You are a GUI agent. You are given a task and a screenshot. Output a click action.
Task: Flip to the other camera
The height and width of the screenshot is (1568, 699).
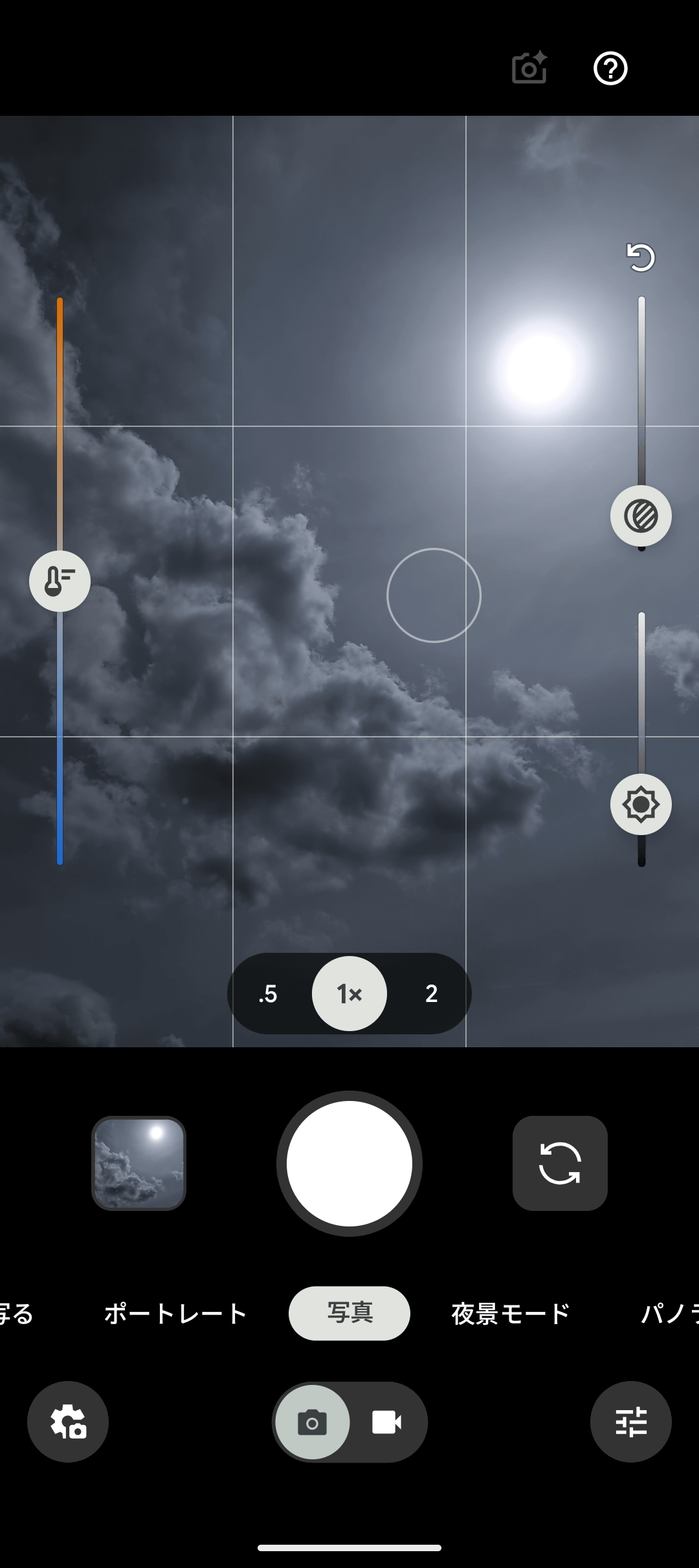[x=560, y=1163]
